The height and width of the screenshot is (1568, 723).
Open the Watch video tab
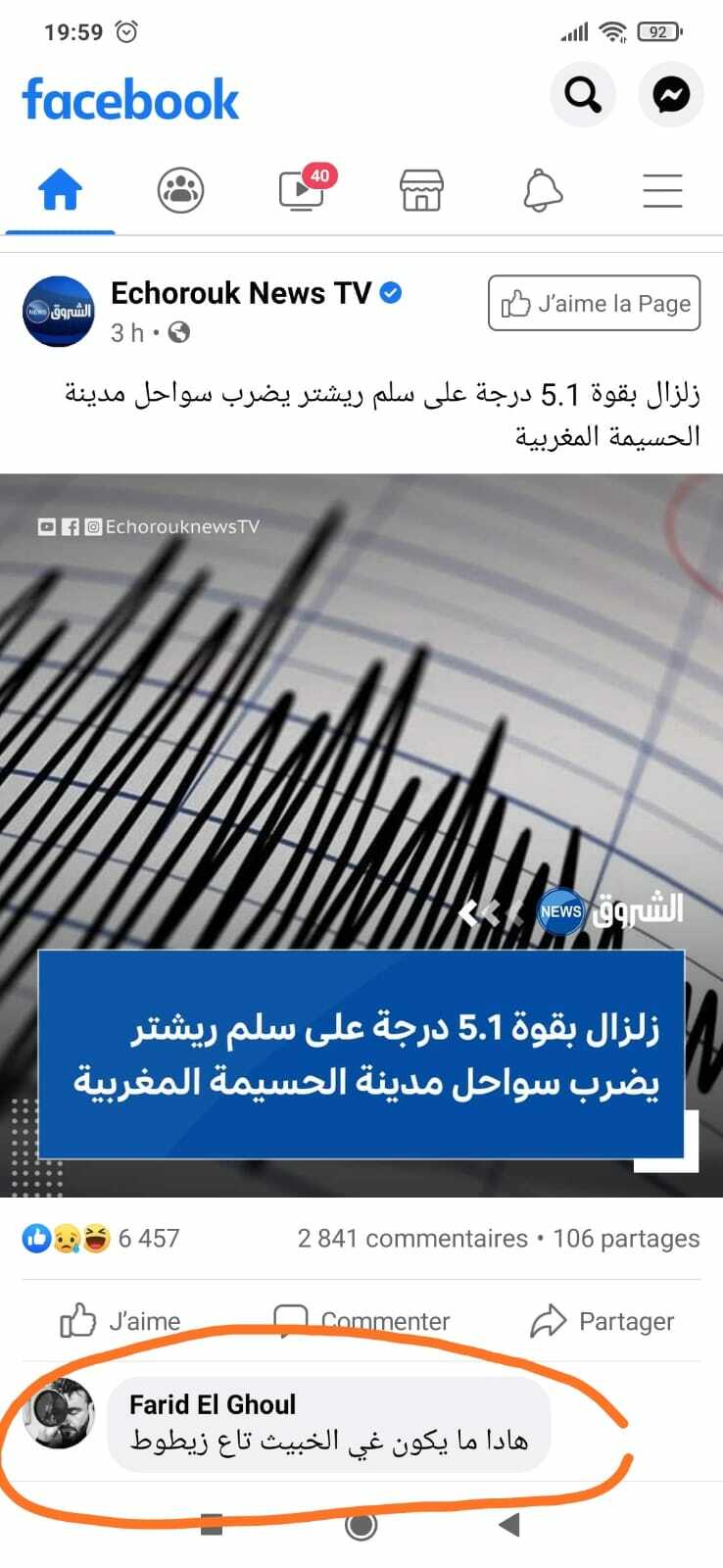point(302,189)
